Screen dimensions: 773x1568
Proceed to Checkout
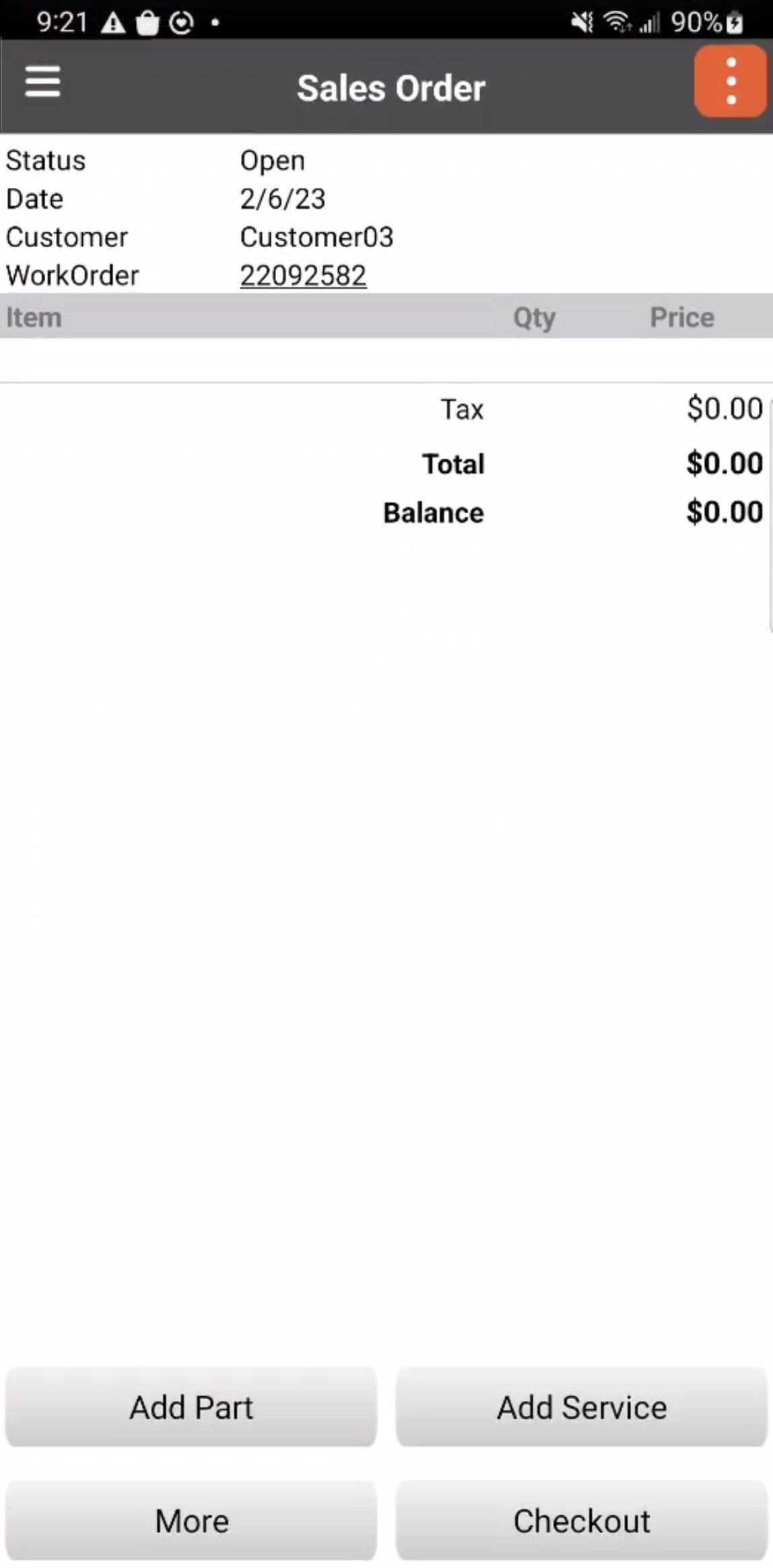pos(582,1520)
